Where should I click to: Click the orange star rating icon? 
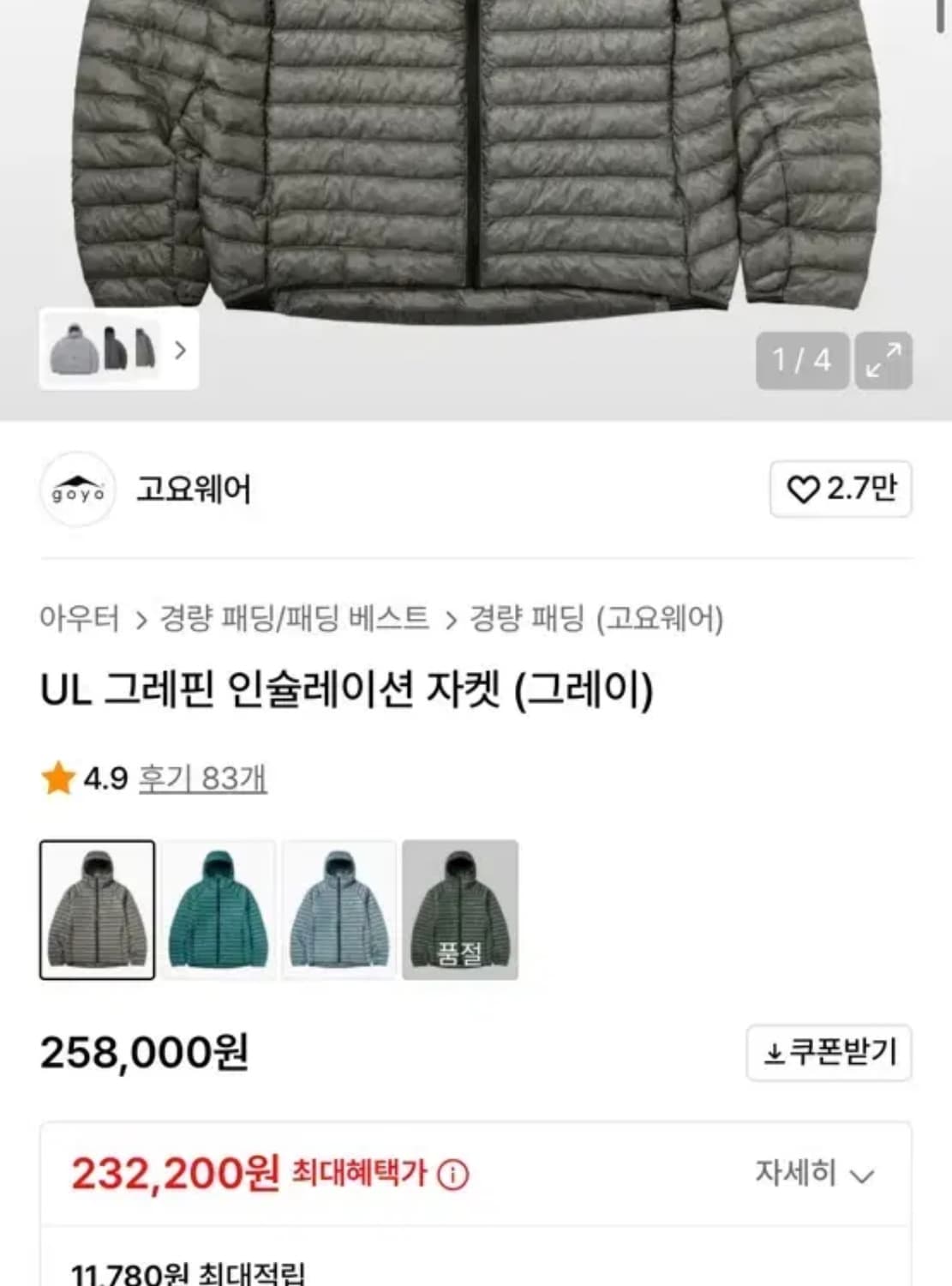(58, 778)
